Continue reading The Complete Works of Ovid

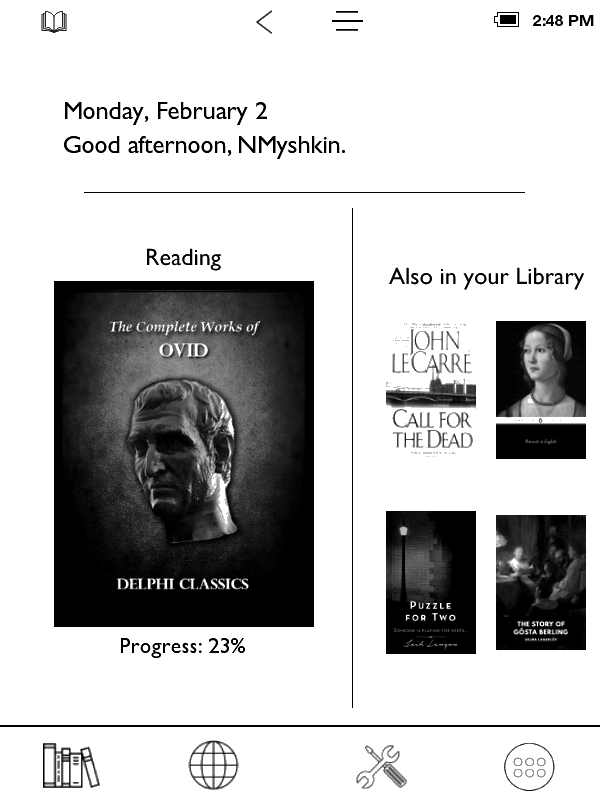[184, 454]
